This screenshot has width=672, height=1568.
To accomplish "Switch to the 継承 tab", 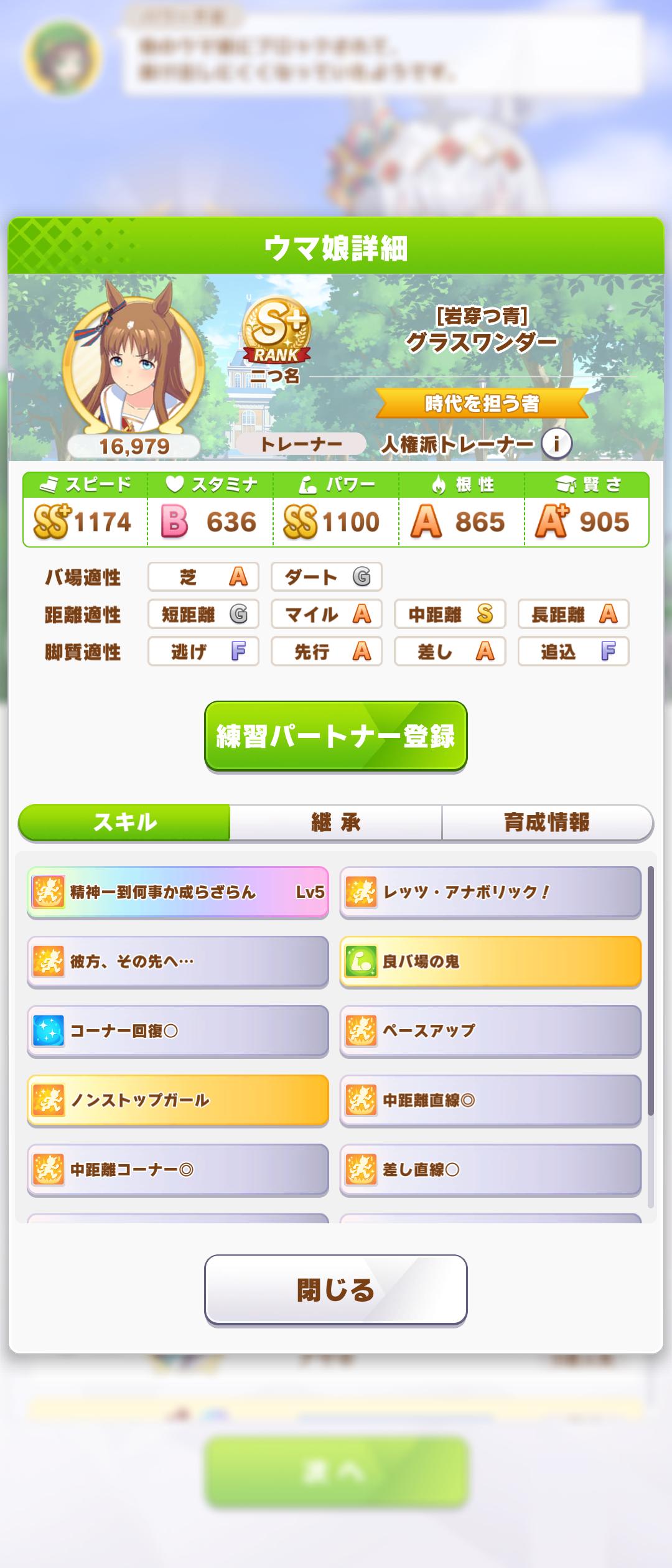I will pyautogui.click(x=335, y=823).
